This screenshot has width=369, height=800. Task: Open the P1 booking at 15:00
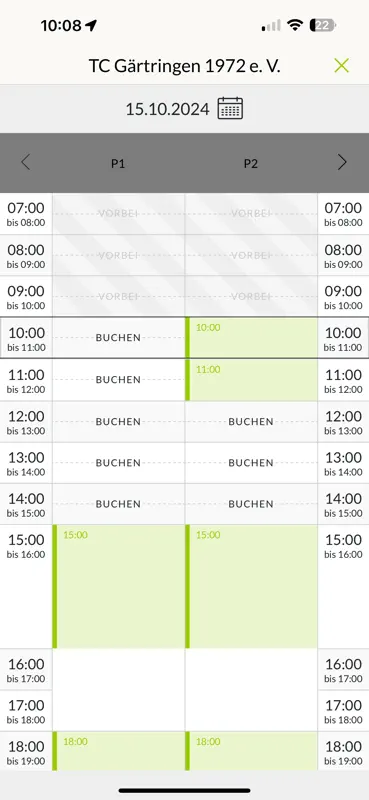tap(118, 587)
